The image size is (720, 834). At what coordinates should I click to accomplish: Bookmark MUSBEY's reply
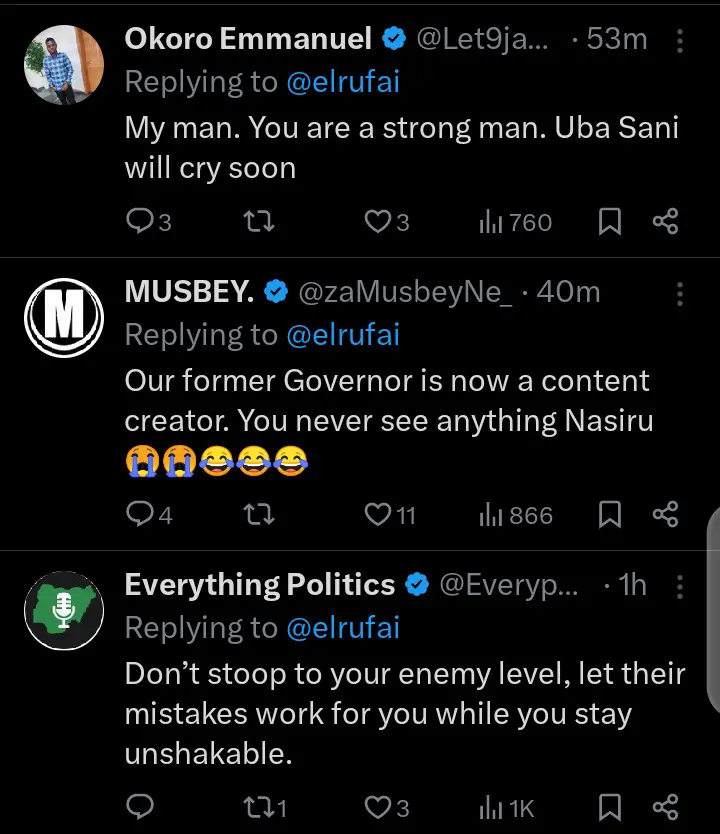[x=609, y=515]
